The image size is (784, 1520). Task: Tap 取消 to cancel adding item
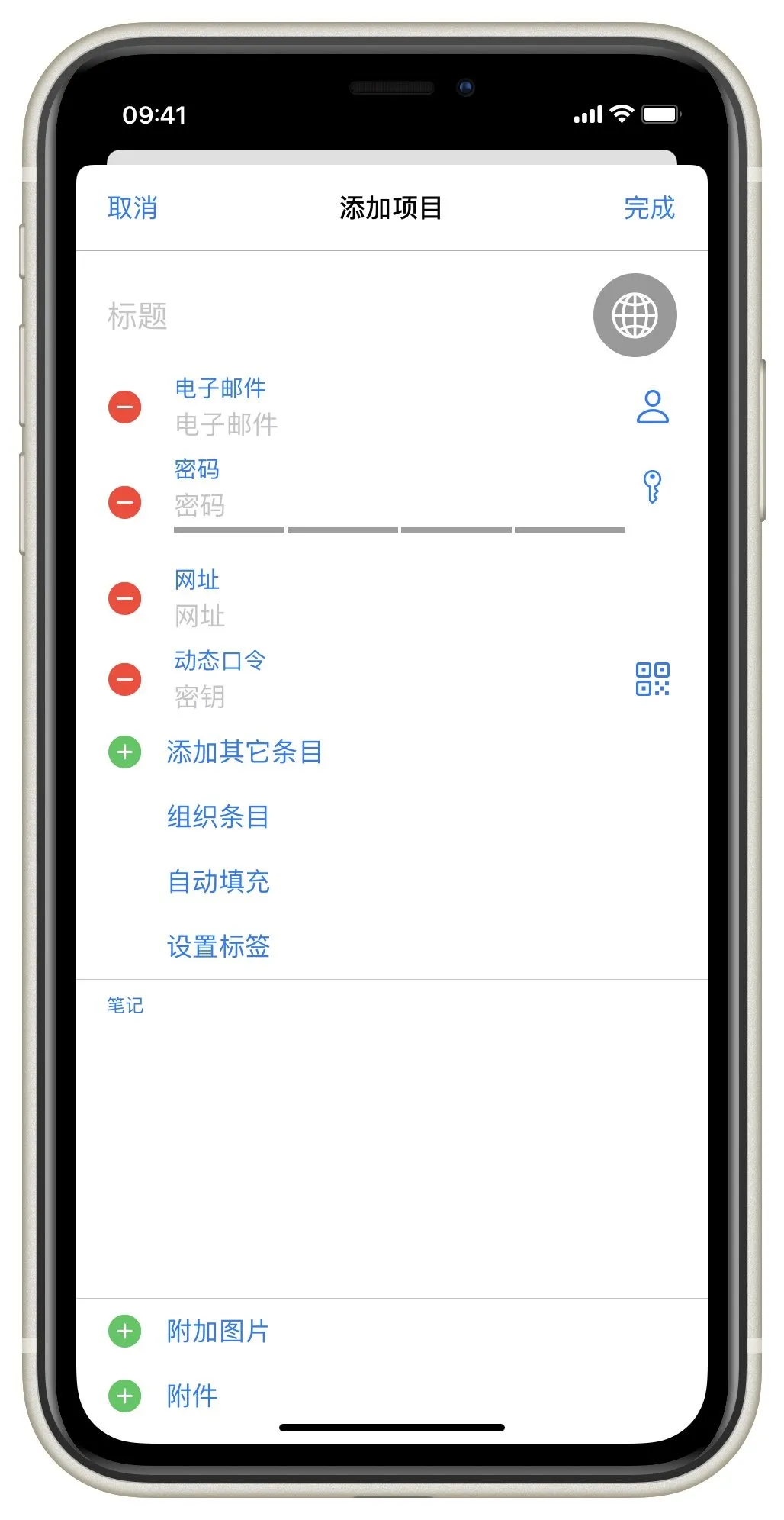pyautogui.click(x=132, y=208)
